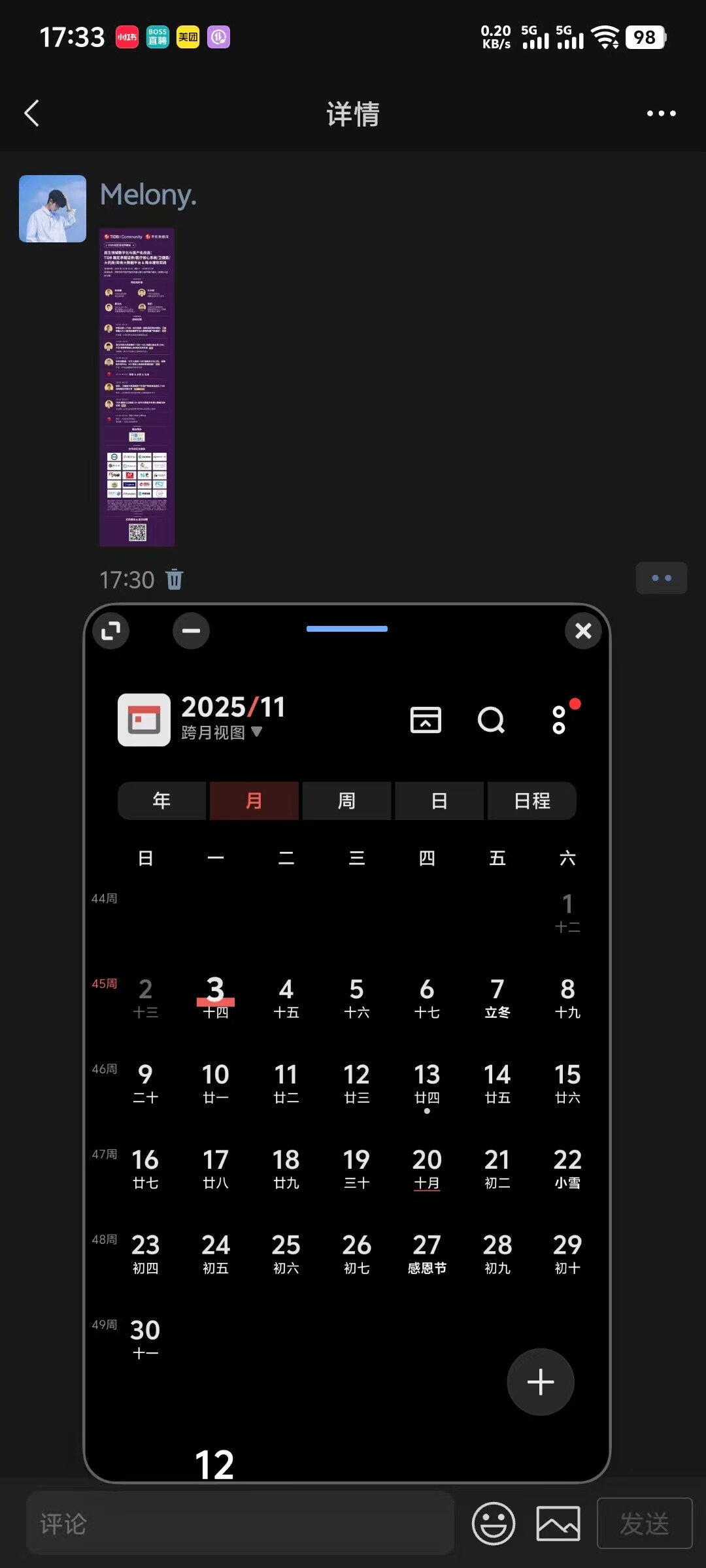The height and width of the screenshot is (1568, 706).
Task: View the purple poster image in the post
Action: (x=137, y=387)
